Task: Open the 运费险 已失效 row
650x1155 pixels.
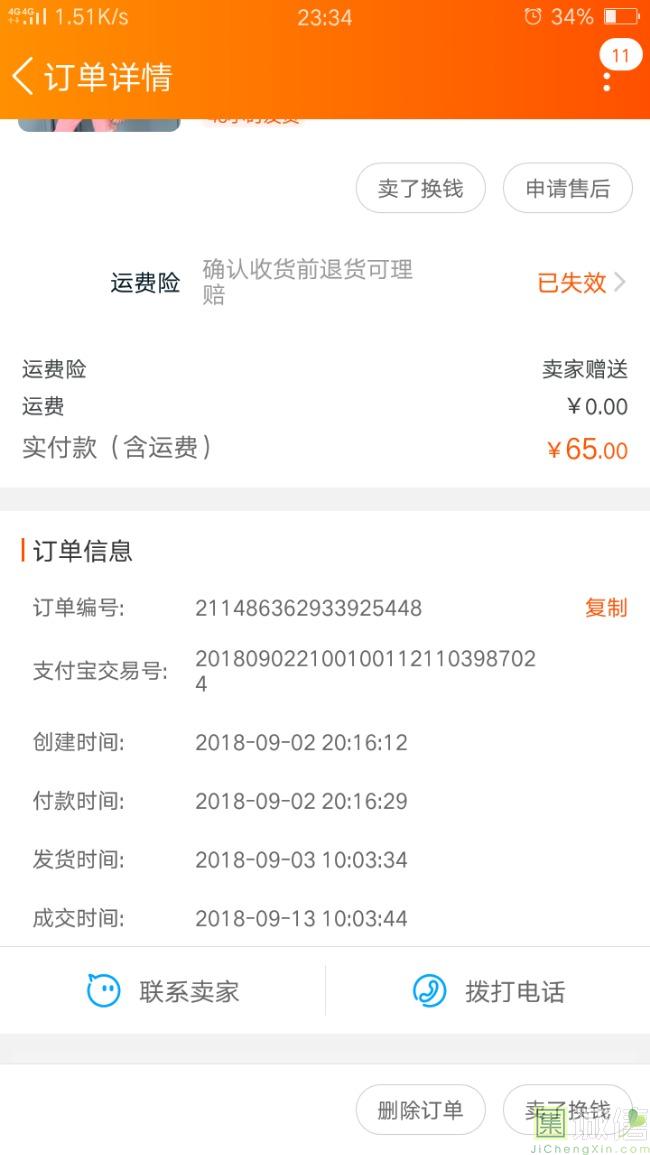Action: tap(580, 283)
